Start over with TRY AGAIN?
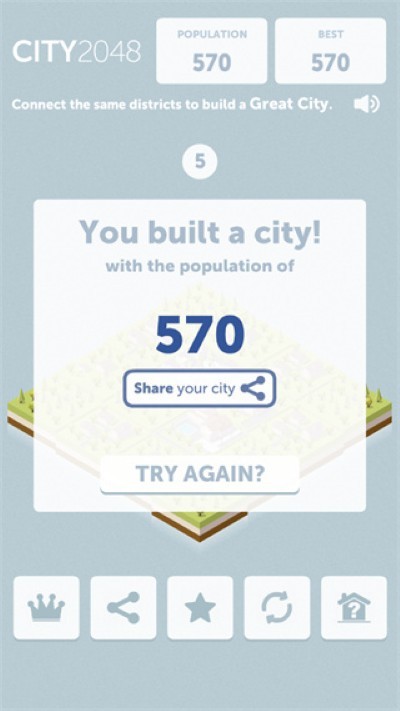This screenshot has width=400, height=711. tap(200, 474)
